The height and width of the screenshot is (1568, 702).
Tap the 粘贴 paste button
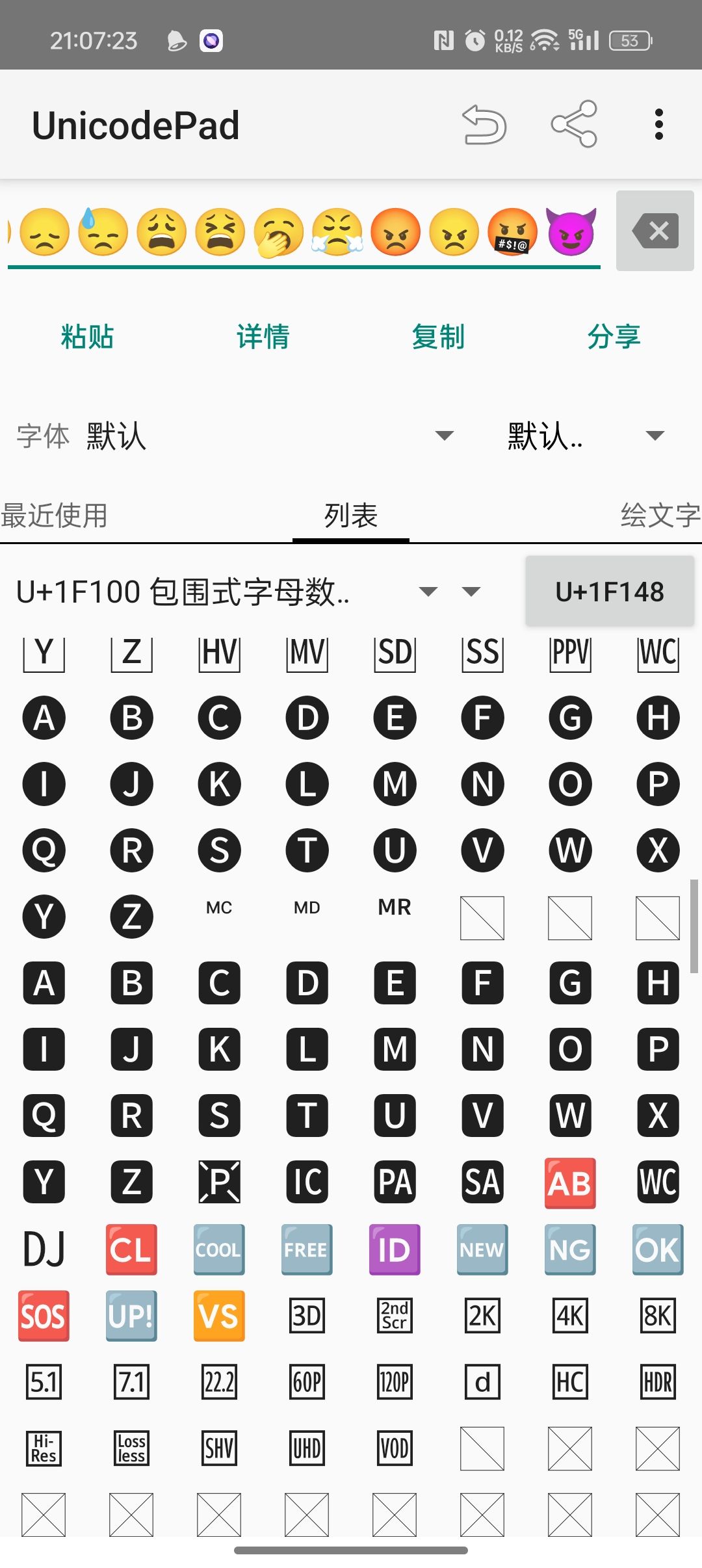point(87,337)
